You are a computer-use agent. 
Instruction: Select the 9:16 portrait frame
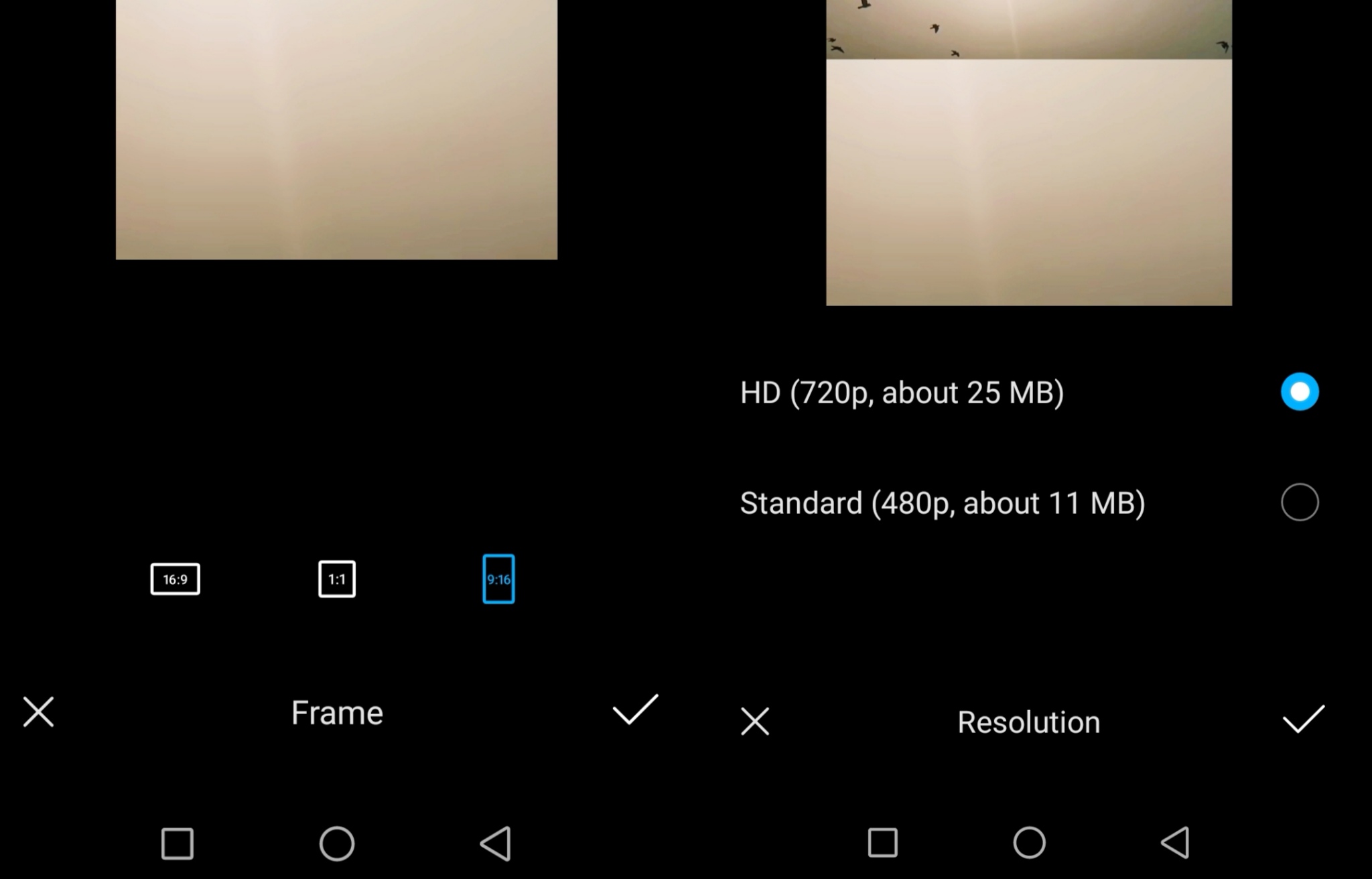point(498,579)
